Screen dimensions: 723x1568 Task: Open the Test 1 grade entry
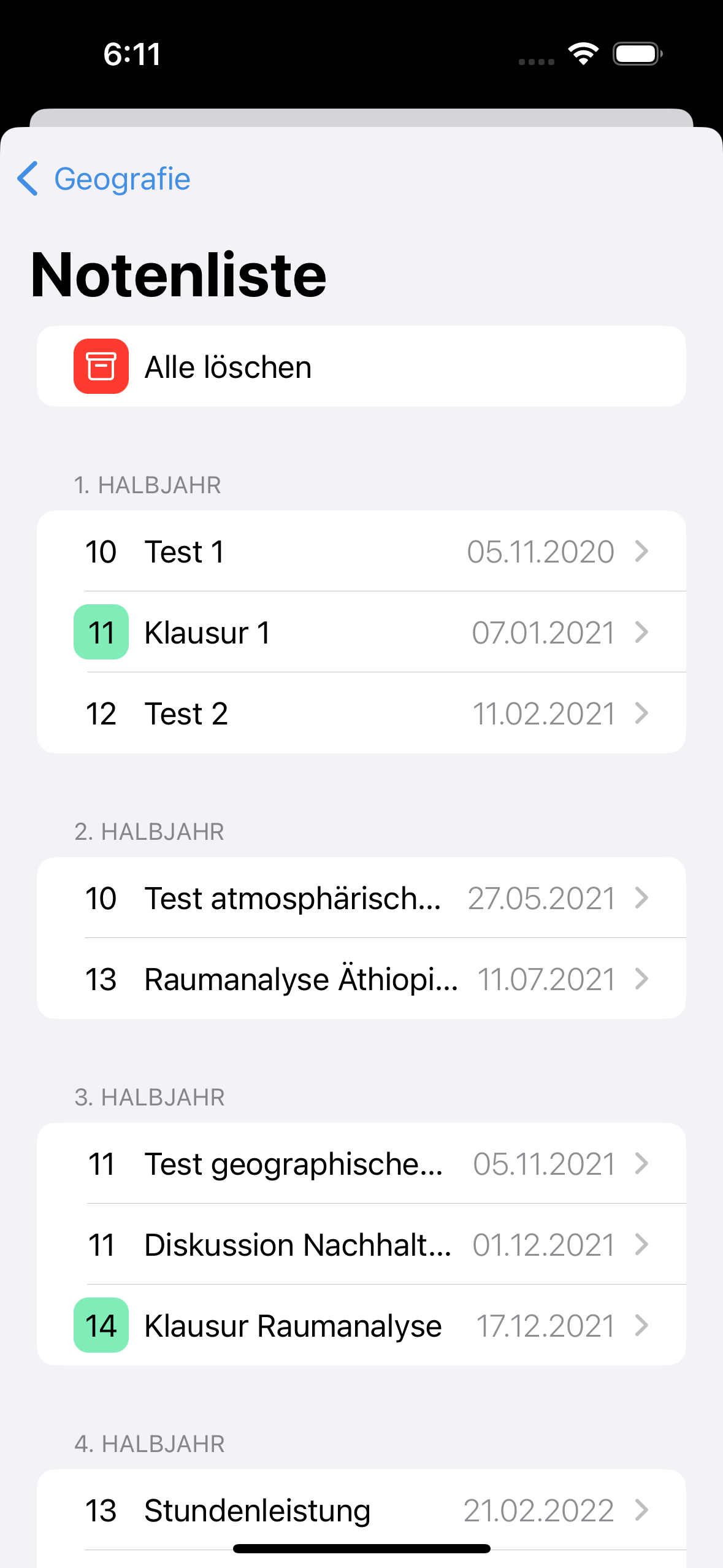(361, 551)
